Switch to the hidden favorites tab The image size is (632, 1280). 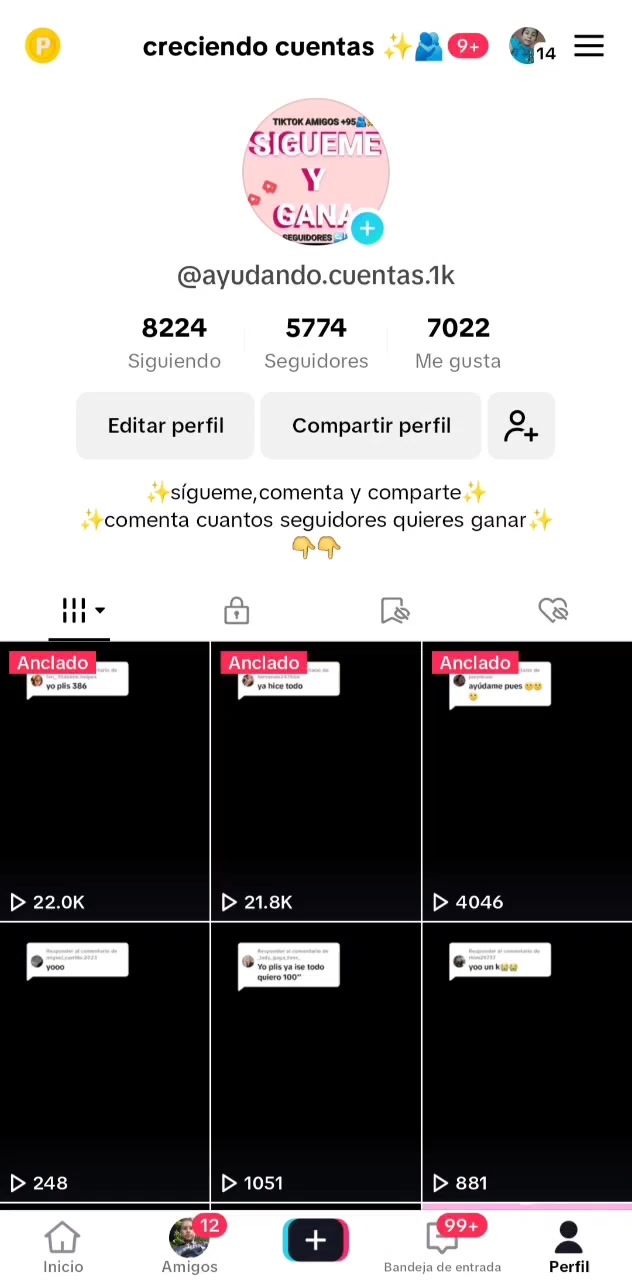[395, 610]
